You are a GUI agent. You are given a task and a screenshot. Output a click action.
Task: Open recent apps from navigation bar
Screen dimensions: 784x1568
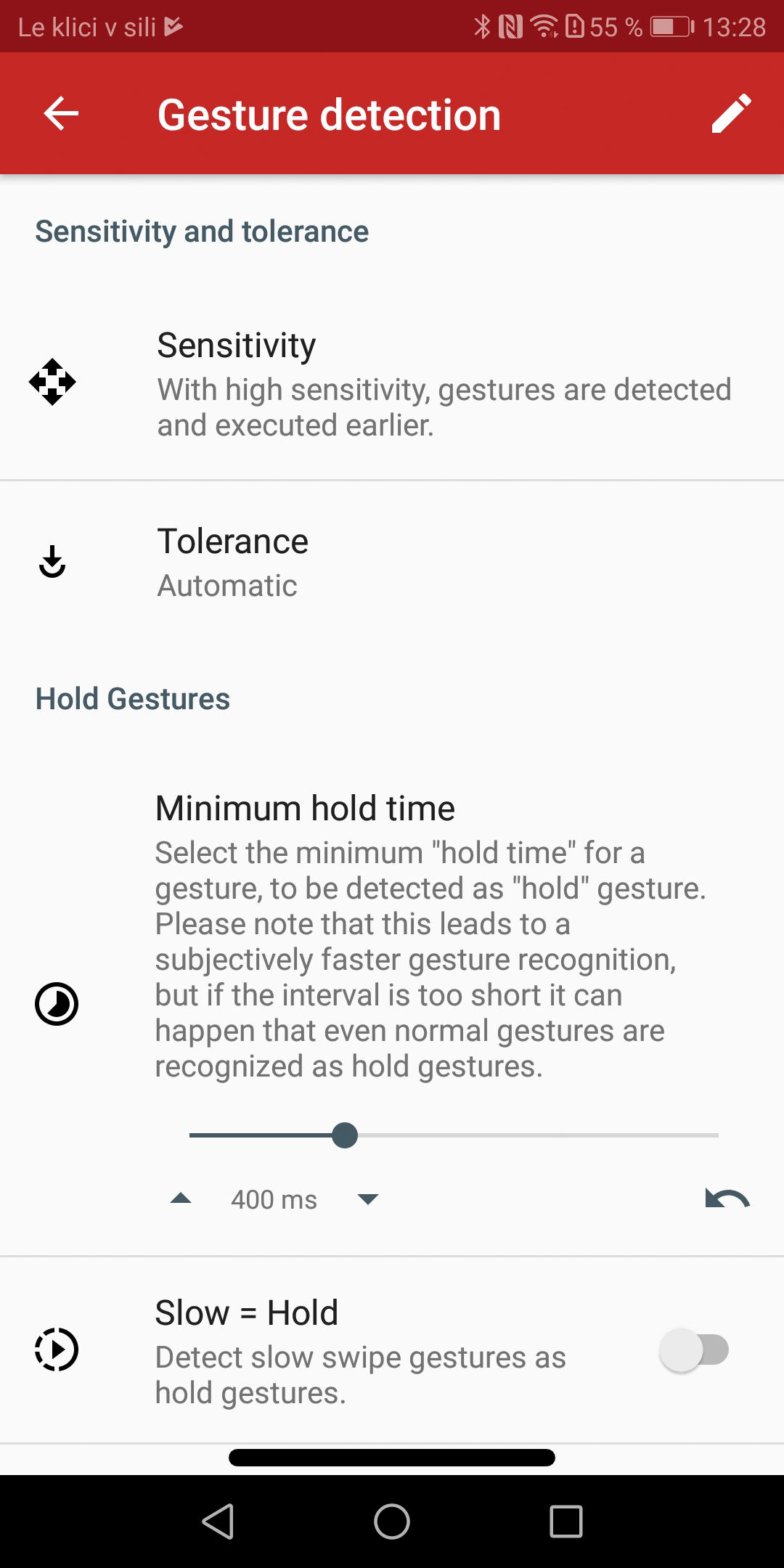point(566,1522)
